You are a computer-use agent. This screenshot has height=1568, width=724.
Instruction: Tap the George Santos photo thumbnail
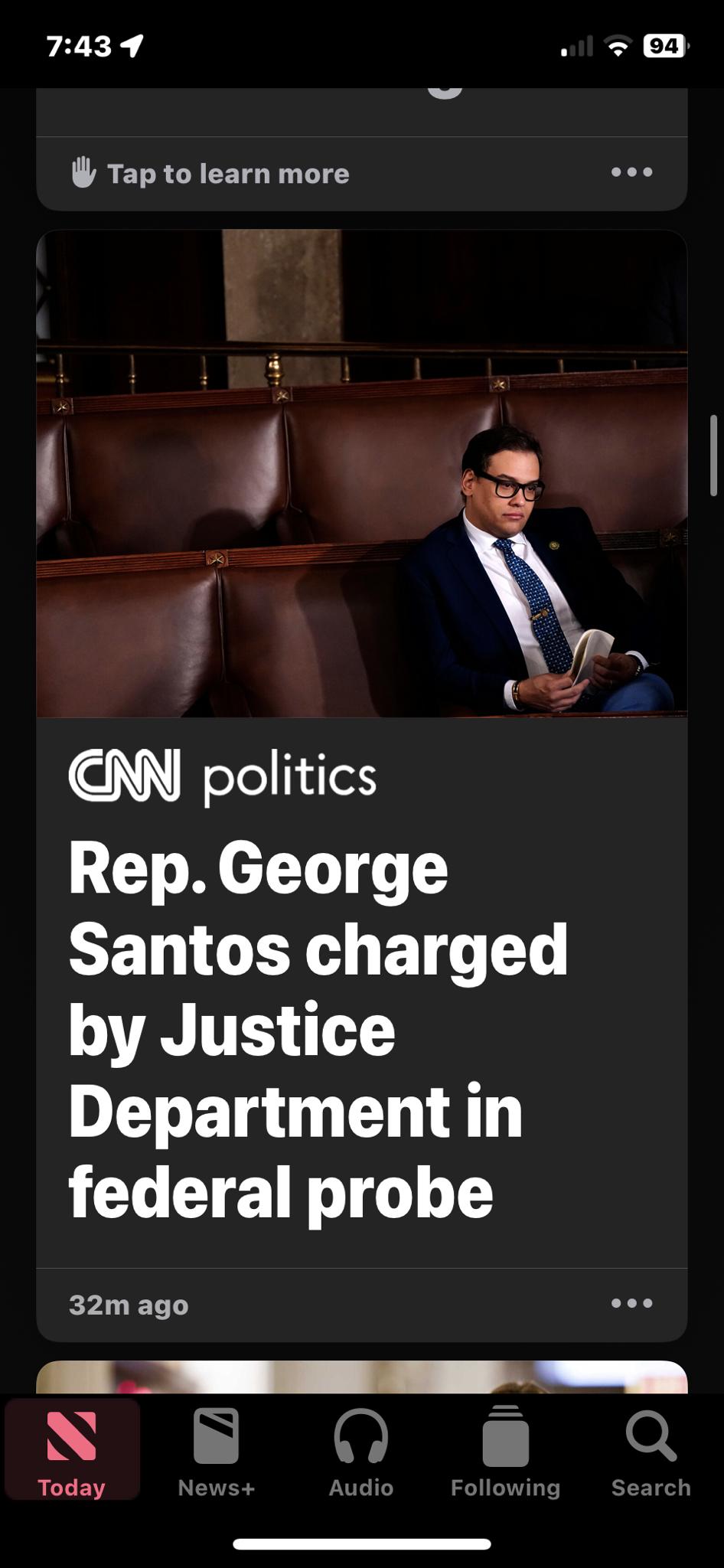362,475
